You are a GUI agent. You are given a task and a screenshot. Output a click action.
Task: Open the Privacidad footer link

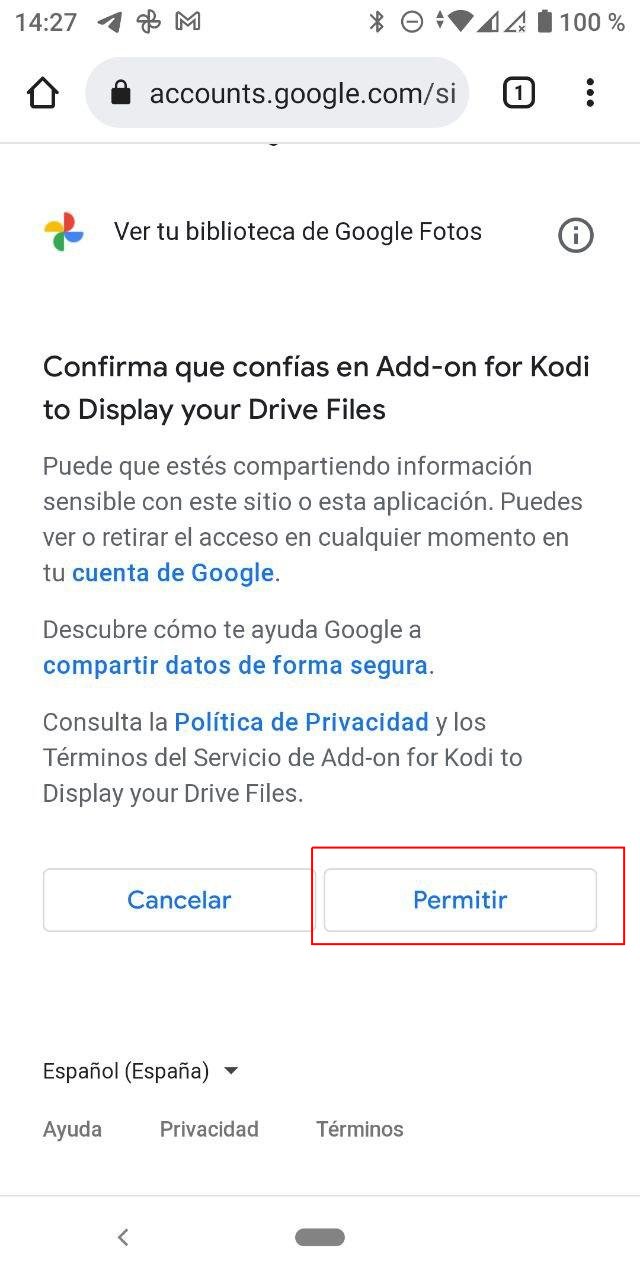pos(209,1129)
